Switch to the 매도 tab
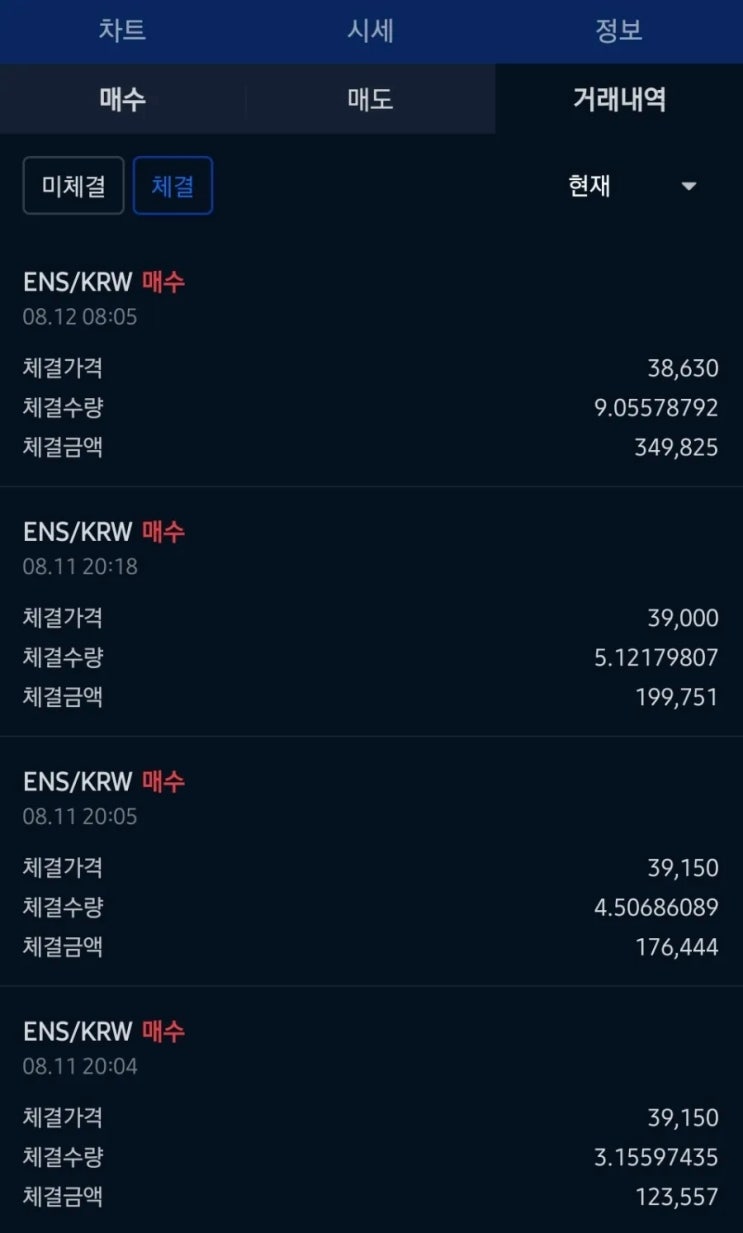743x1233 pixels. (x=370, y=99)
